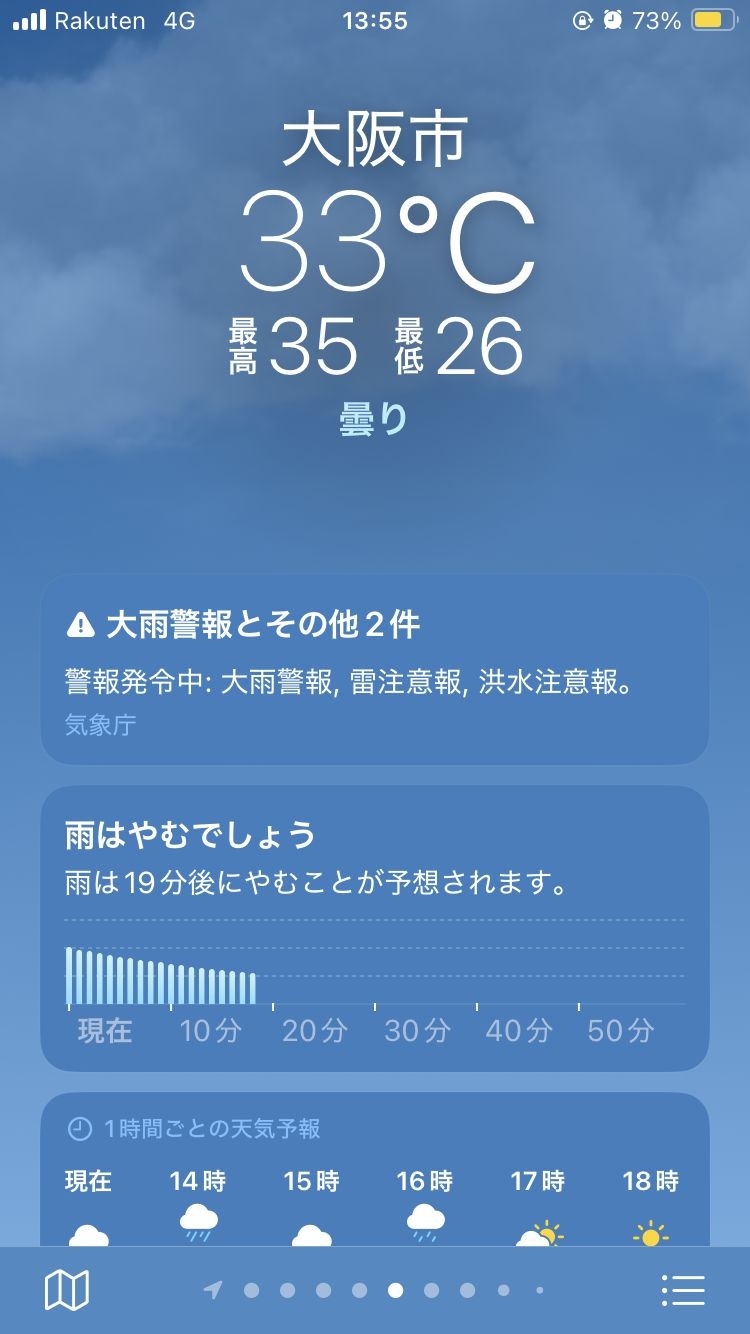Viewport: 750px width, 1334px height.
Task: Tap the location page indicator dots
Action: (376, 1290)
